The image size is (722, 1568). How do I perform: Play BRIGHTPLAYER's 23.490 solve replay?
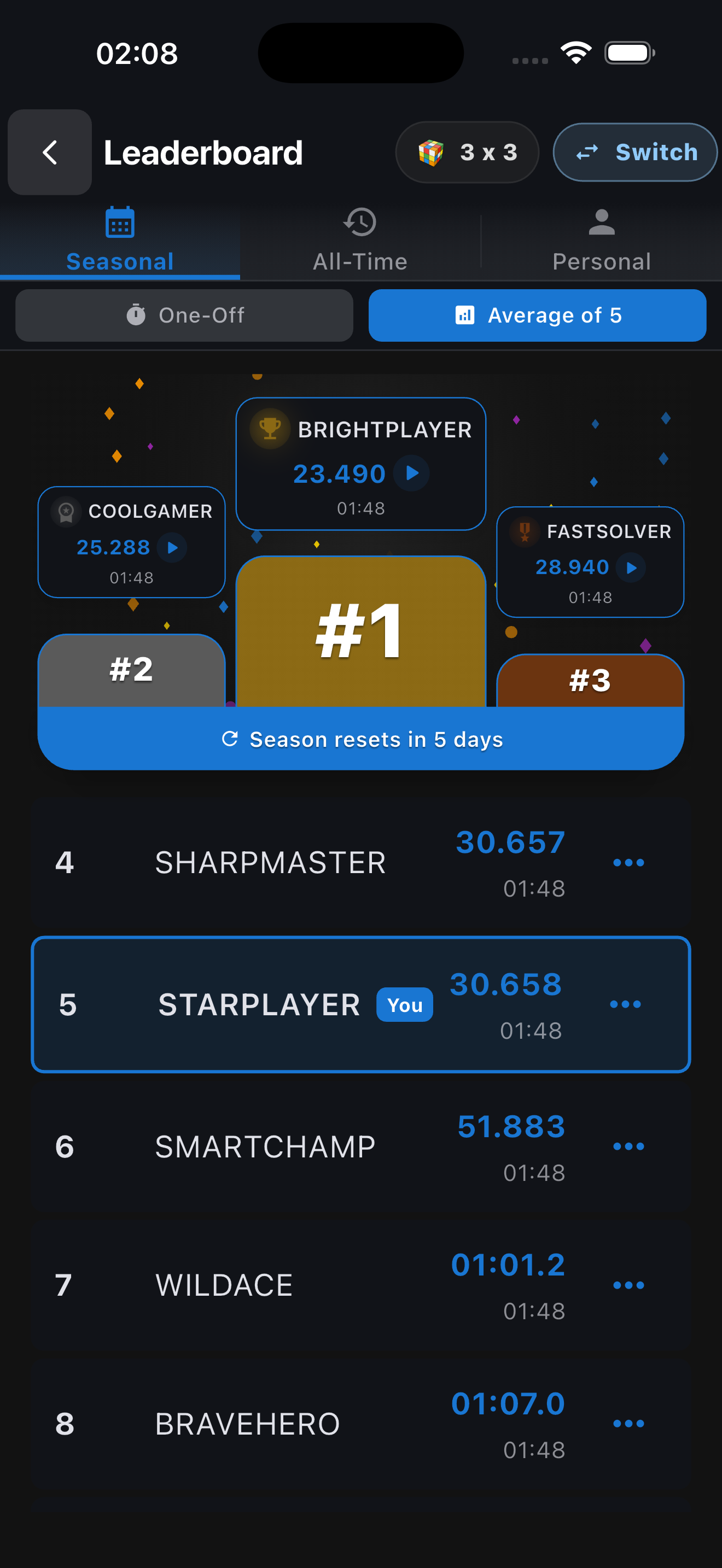pyautogui.click(x=412, y=473)
